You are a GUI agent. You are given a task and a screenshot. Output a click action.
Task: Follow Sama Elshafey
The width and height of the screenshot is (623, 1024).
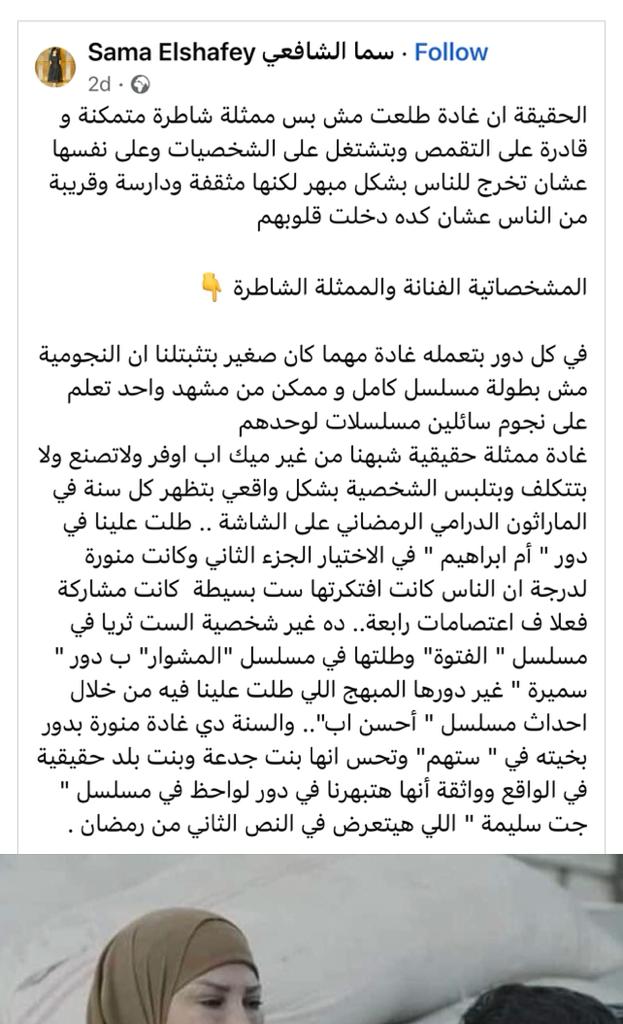[x=451, y=52]
